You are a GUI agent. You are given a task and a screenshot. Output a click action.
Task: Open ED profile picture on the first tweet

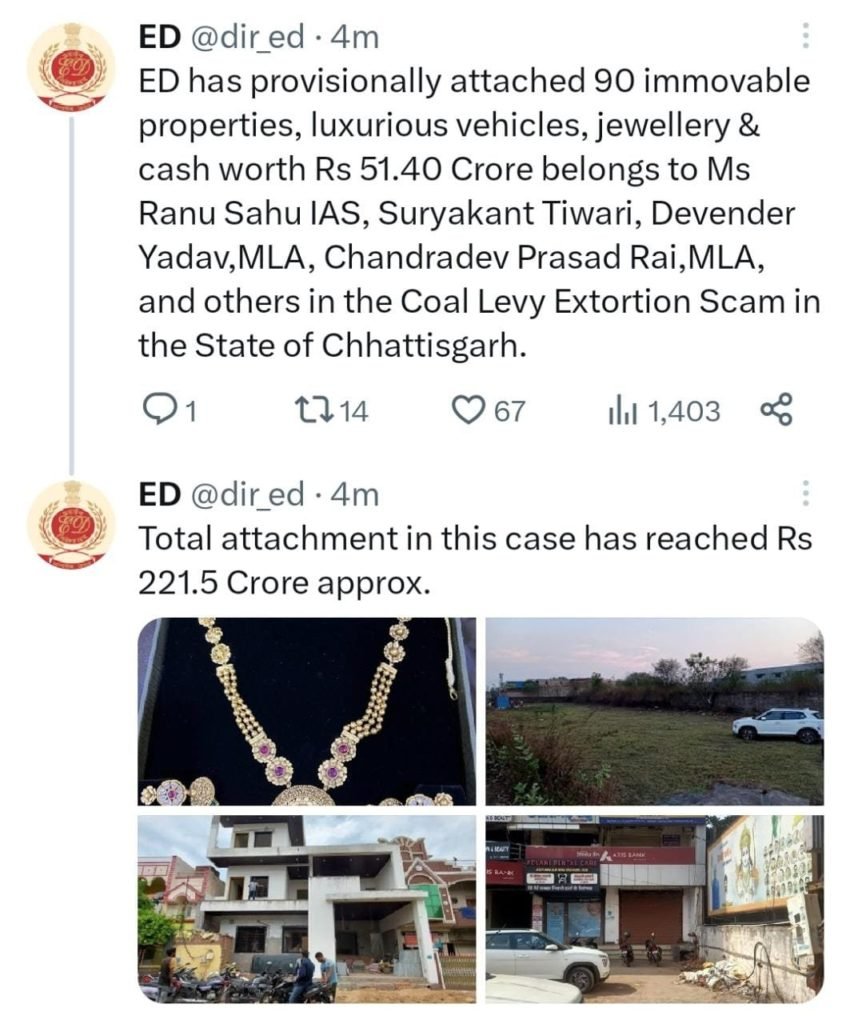[x=71, y=66]
